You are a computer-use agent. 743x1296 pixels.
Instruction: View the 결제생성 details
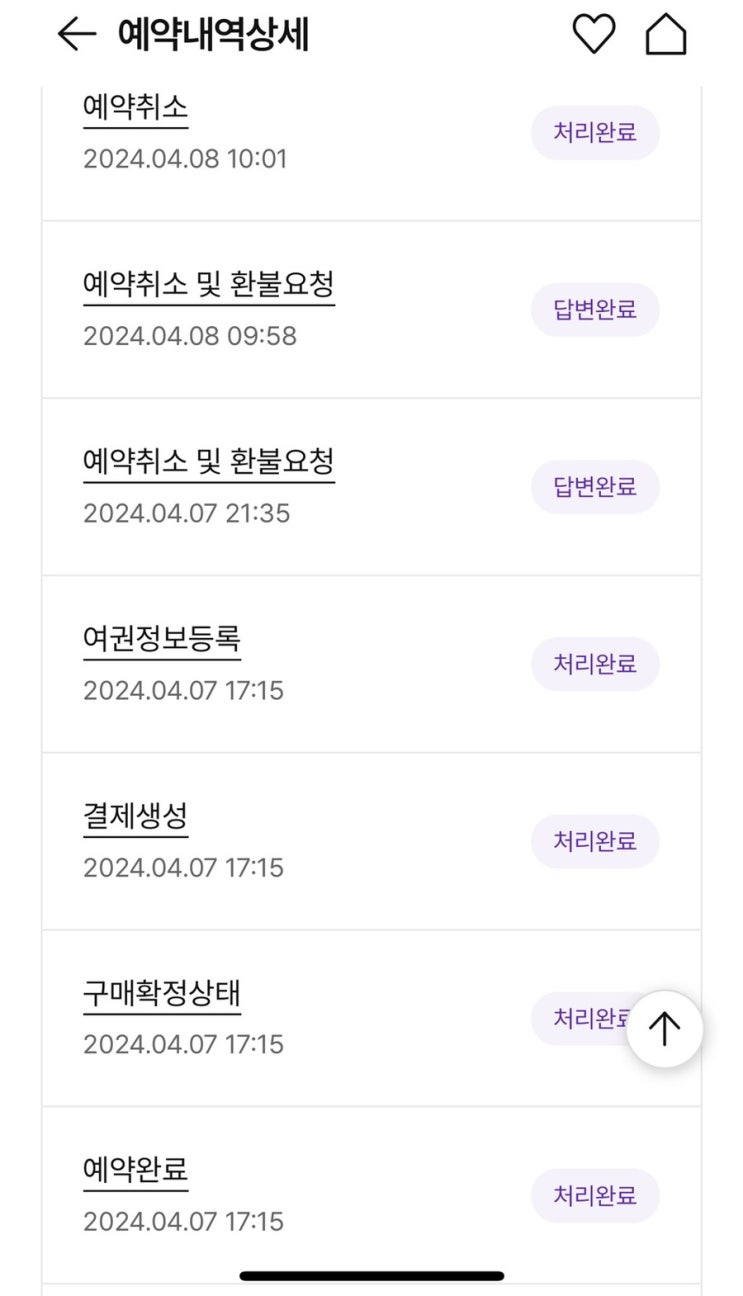136,816
